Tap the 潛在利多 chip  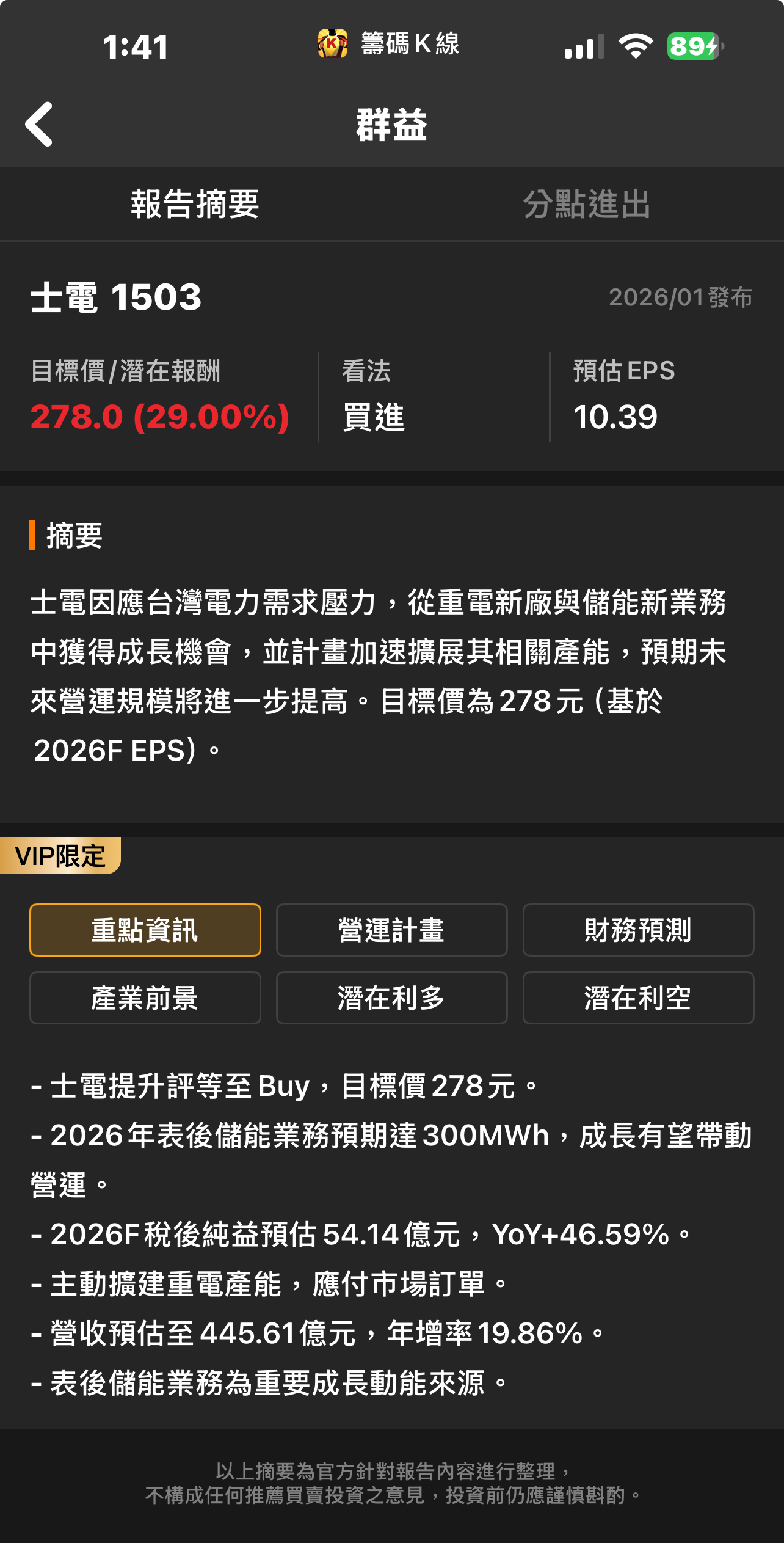pyautogui.click(x=392, y=998)
